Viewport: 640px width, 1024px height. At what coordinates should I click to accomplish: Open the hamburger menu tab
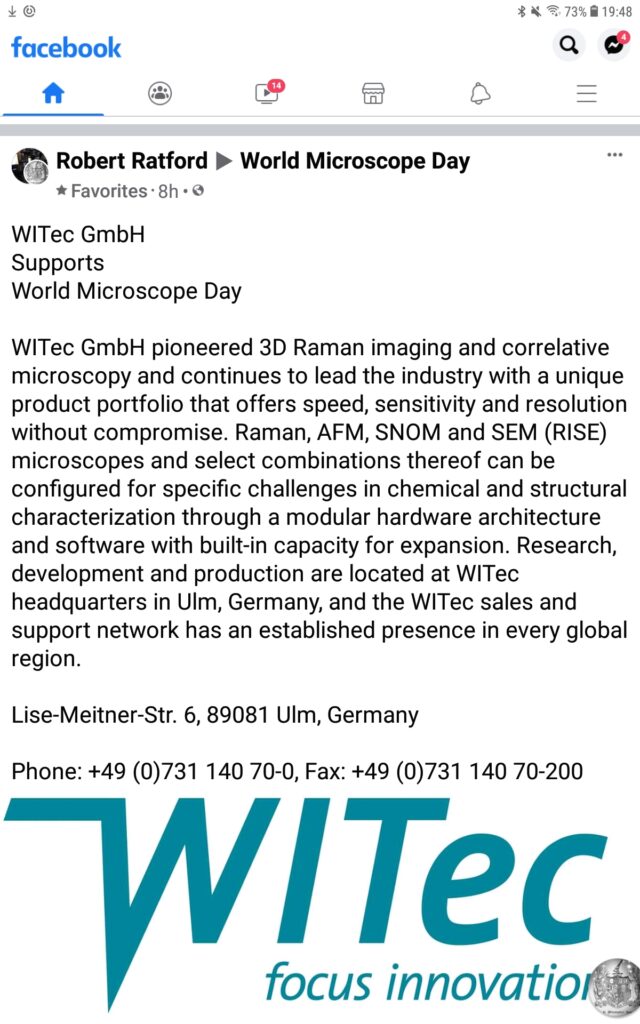(586, 93)
